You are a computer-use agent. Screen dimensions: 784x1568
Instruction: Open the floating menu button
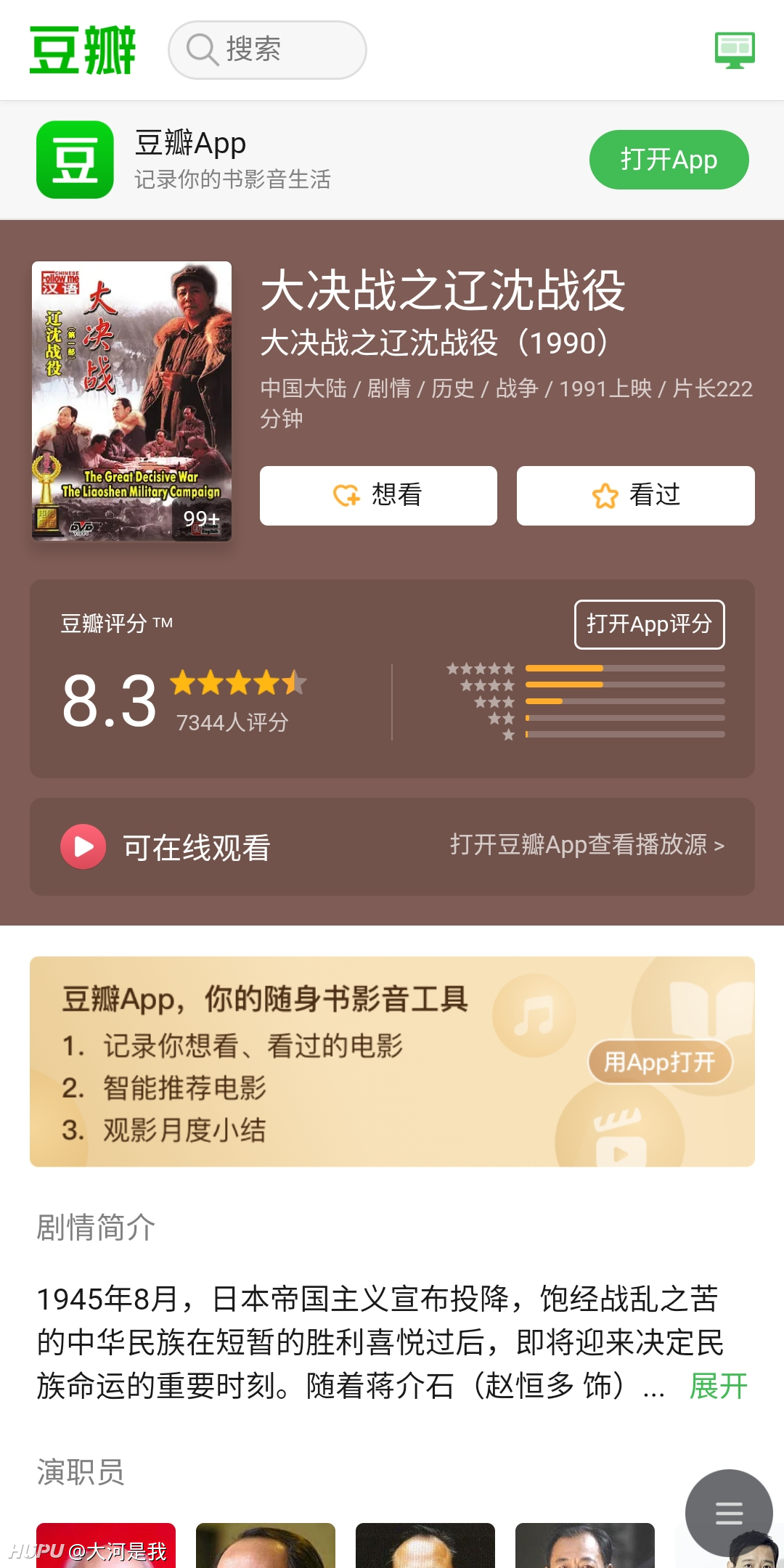pyautogui.click(x=729, y=1513)
